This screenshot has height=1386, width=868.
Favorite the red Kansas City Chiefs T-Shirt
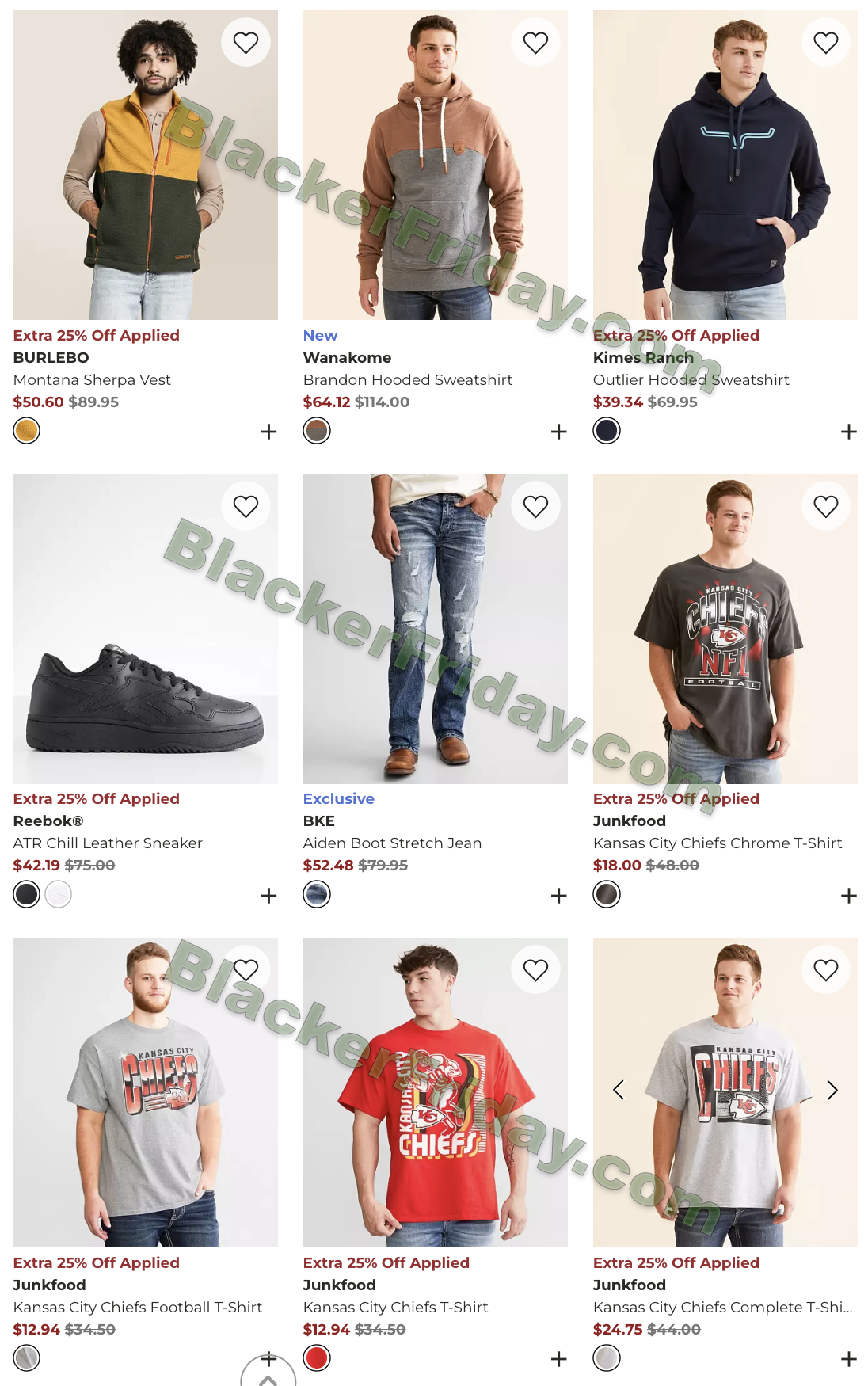click(535, 970)
